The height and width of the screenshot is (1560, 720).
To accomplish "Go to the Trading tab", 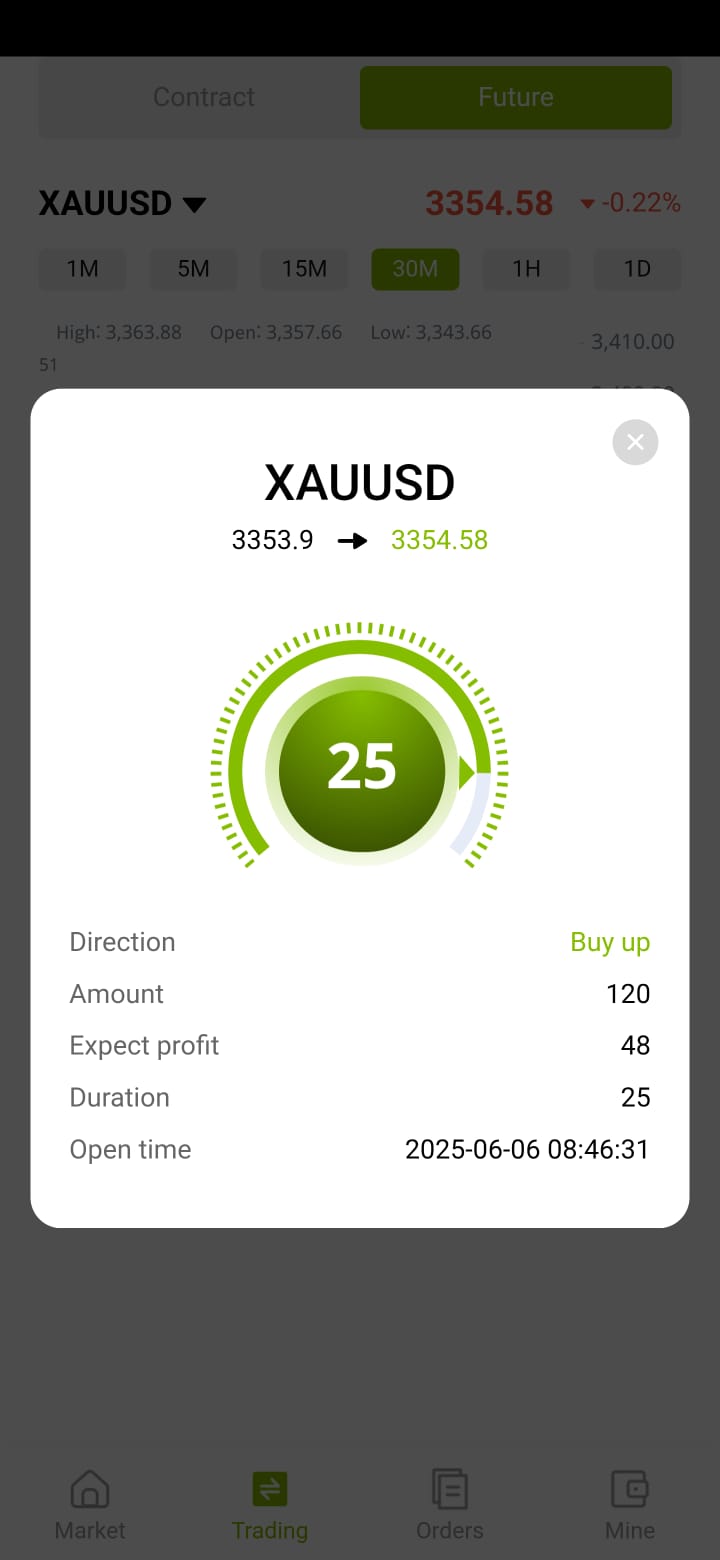I will click(270, 1505).
